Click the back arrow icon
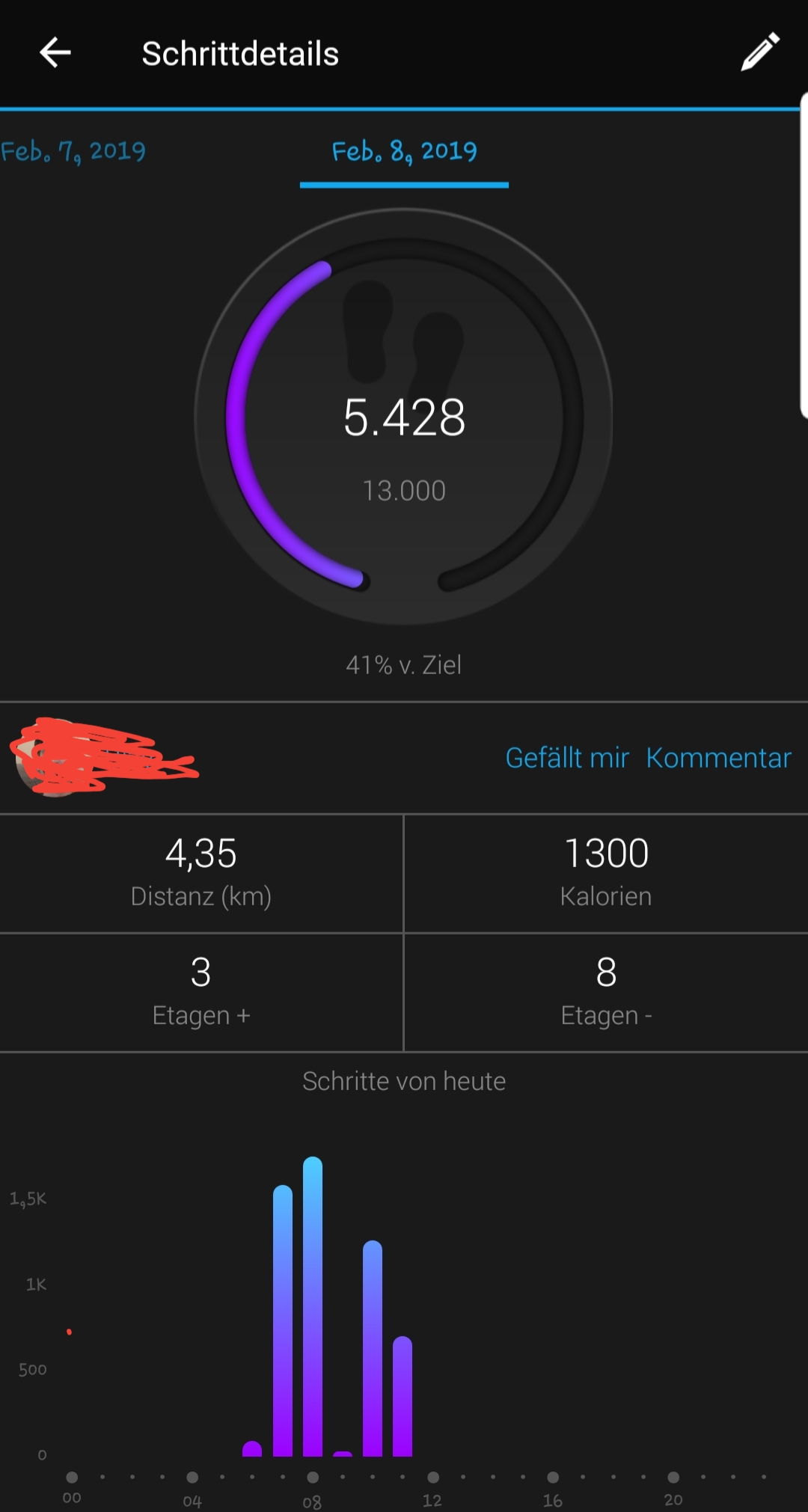This screenshot has width=808, height=1512. pyautogui.click(x=53, y=52)
